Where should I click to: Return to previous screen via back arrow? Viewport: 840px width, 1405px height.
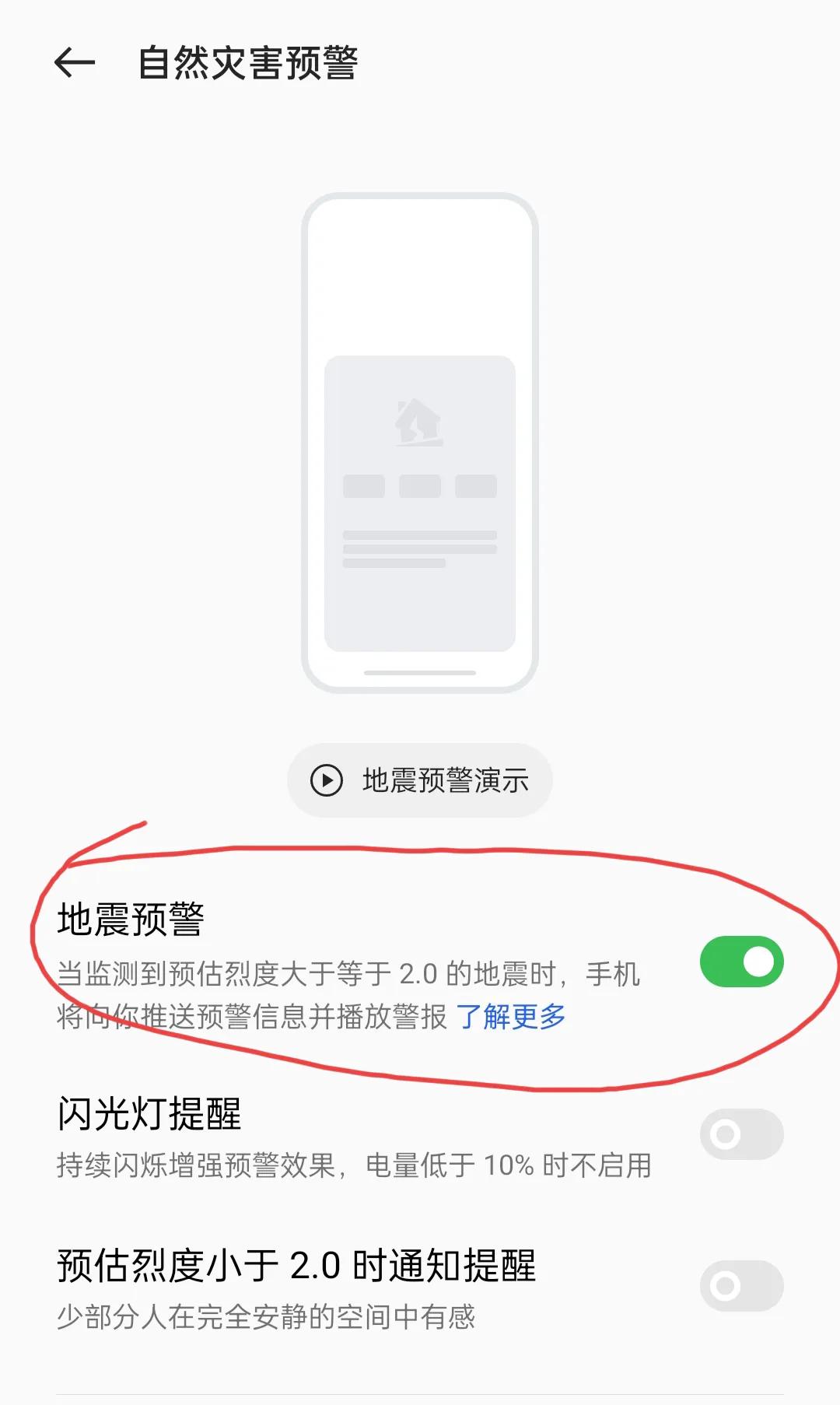tap(75, 61)
